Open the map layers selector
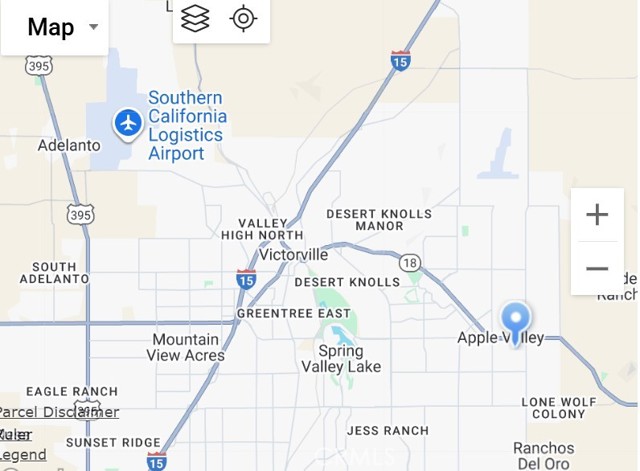Viewport: 640px width, 471px height. click(x=195, y=19)
